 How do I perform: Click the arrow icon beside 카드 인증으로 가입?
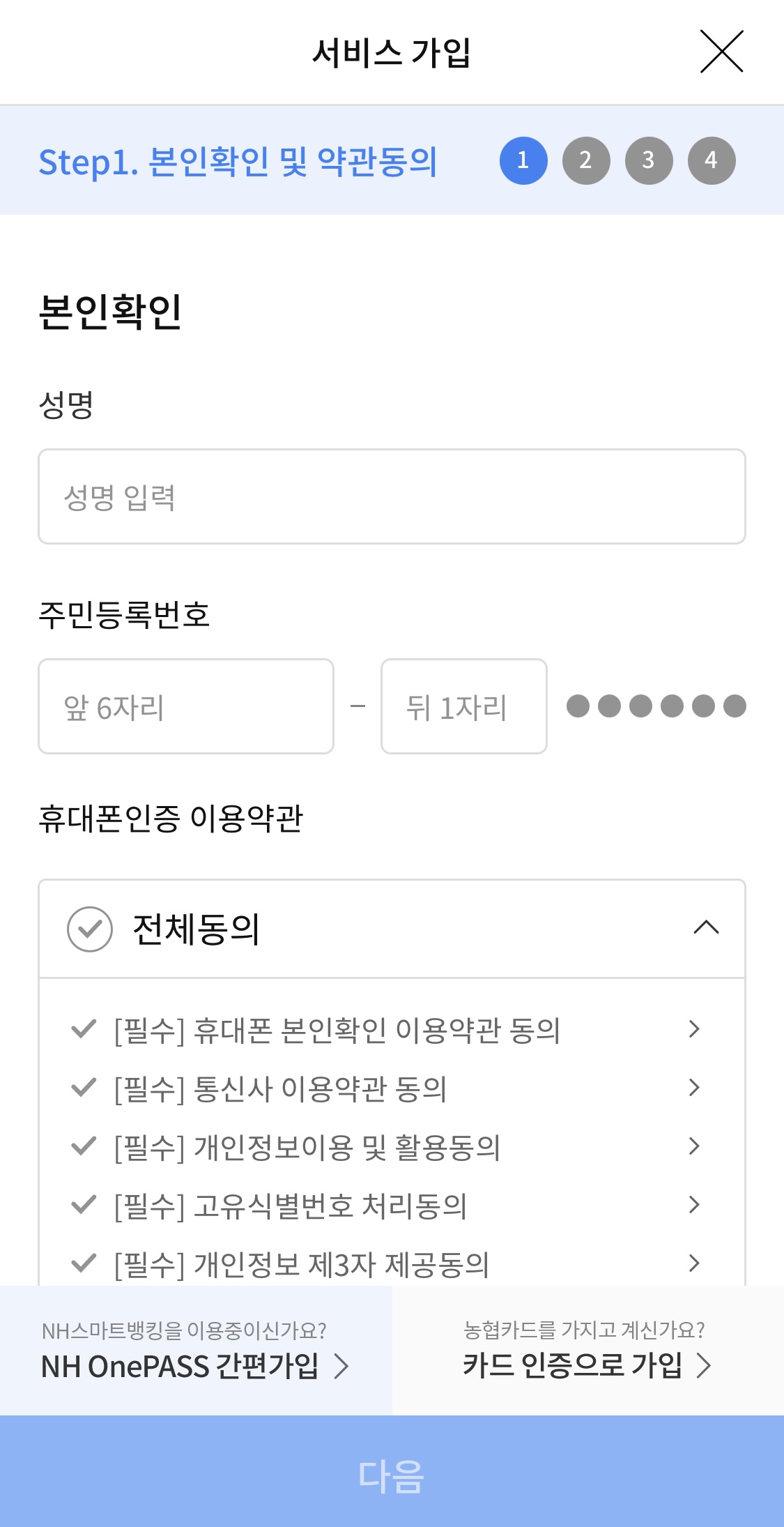pyautogui.click(x=706, y=1365)
